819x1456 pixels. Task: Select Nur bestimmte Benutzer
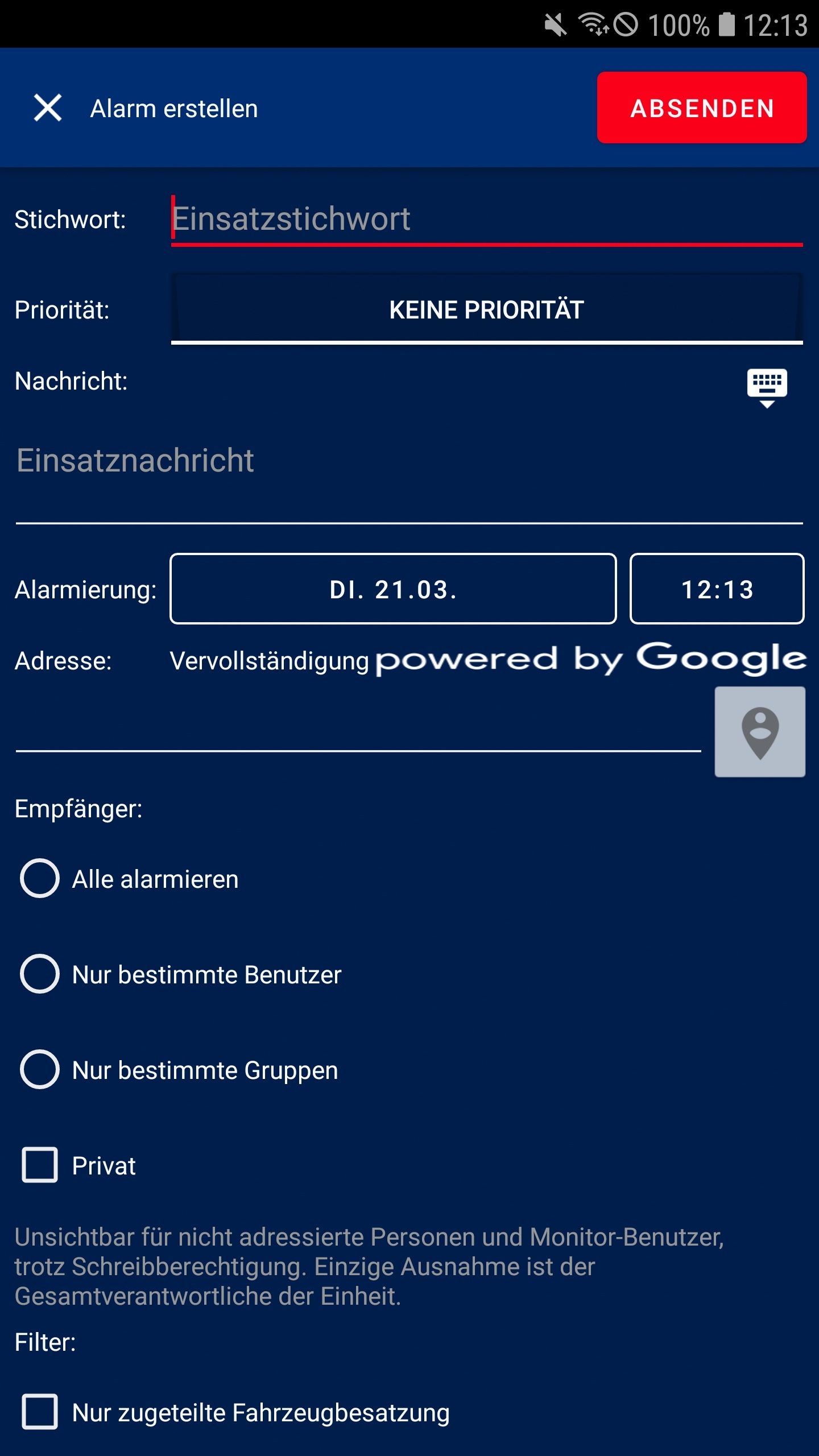(x=40, y=974)
